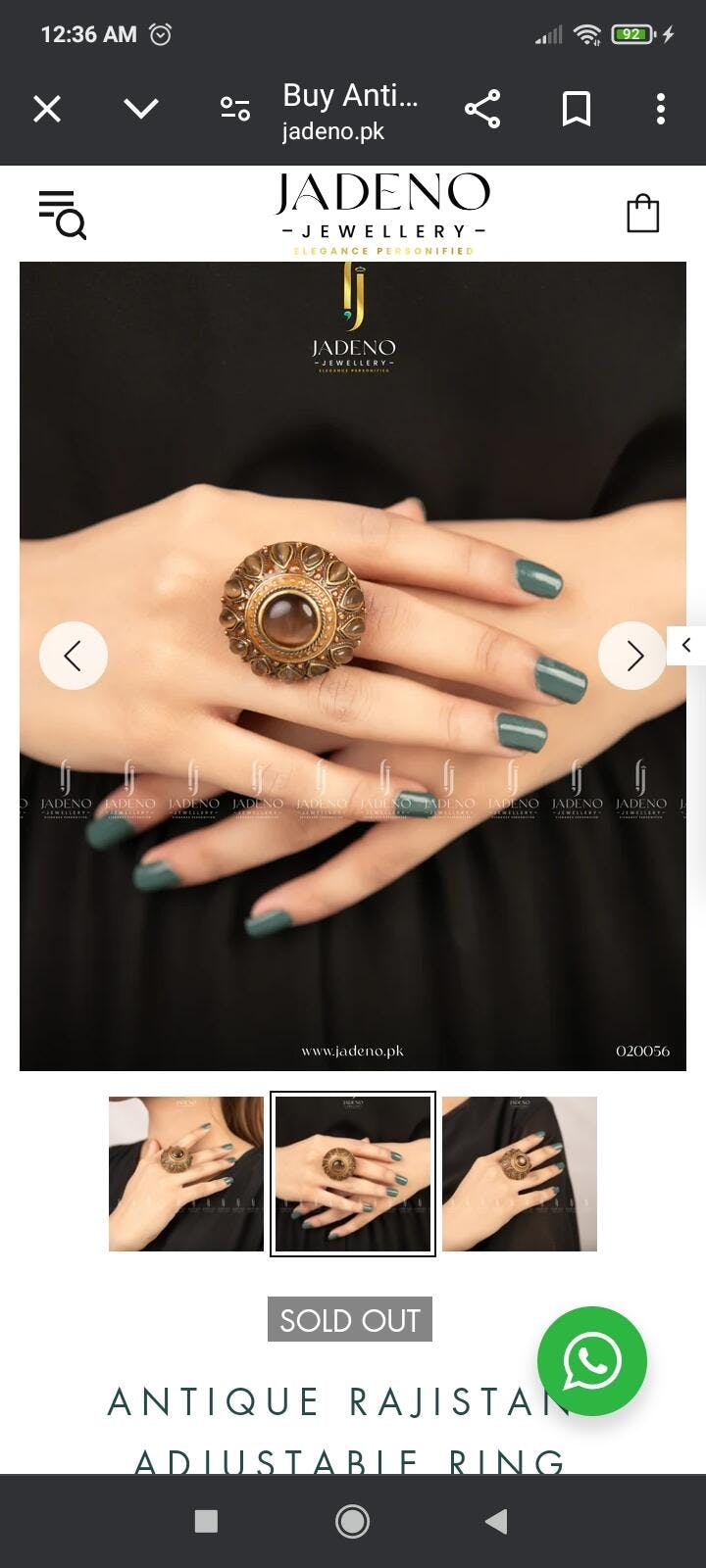706x1568 pixels.
Task: Show the next product photo
Action: point(633,656)
